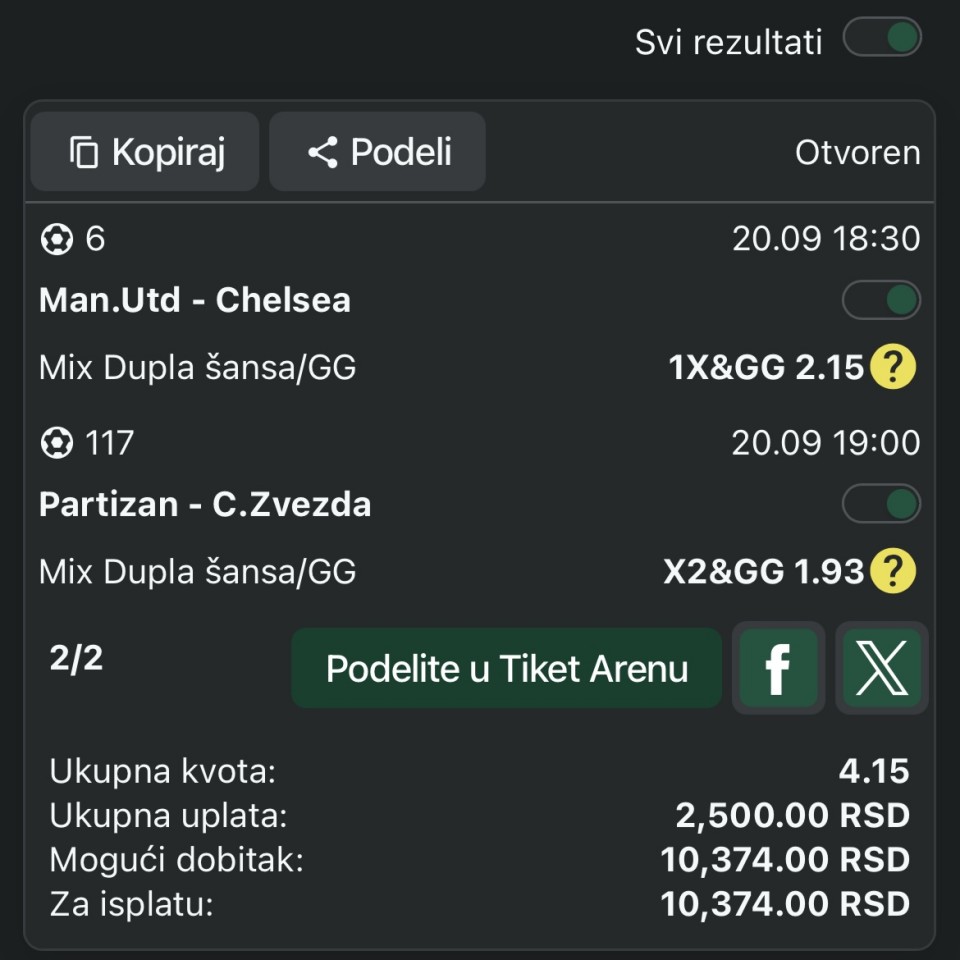Tap the Kopiraj button to copy ticket
960x960 pixels.
coord(146,152)
